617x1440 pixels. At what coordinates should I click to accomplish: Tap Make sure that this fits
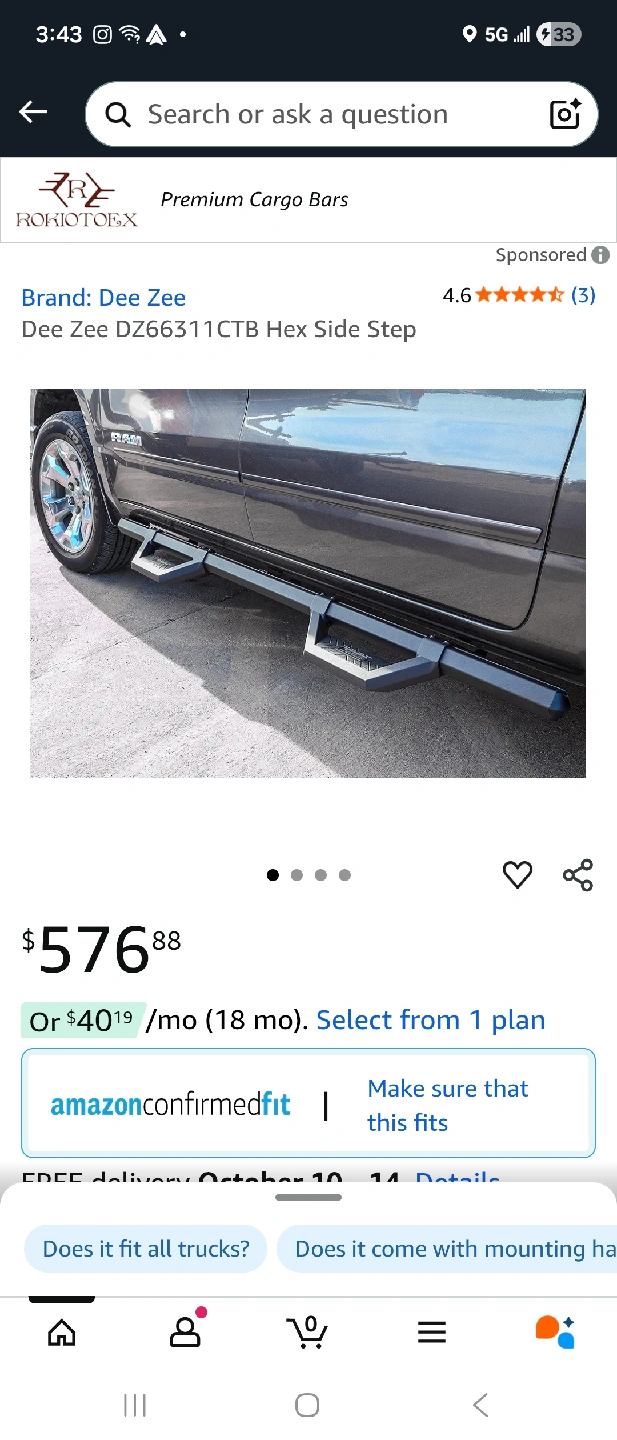point(447,1105)
